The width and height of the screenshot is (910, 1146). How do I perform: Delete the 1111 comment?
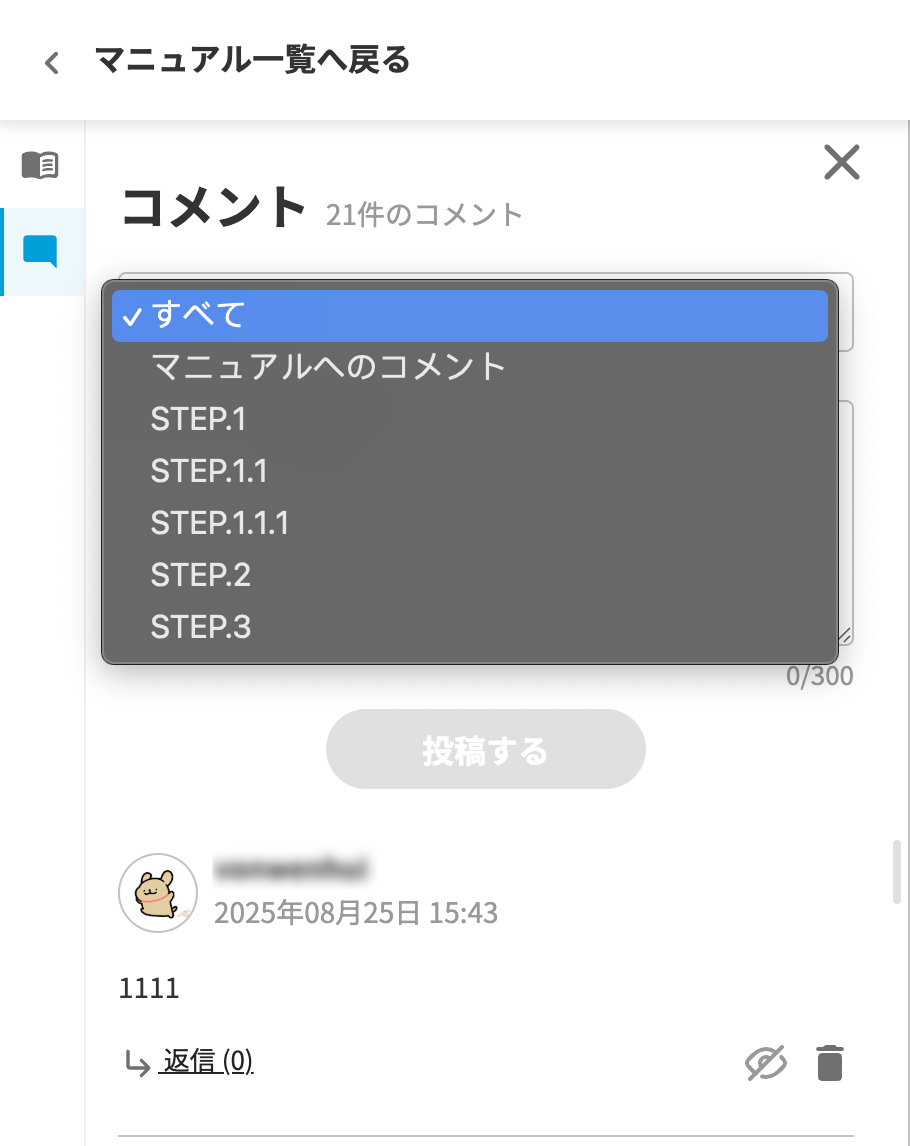(x=830, y=1063)
